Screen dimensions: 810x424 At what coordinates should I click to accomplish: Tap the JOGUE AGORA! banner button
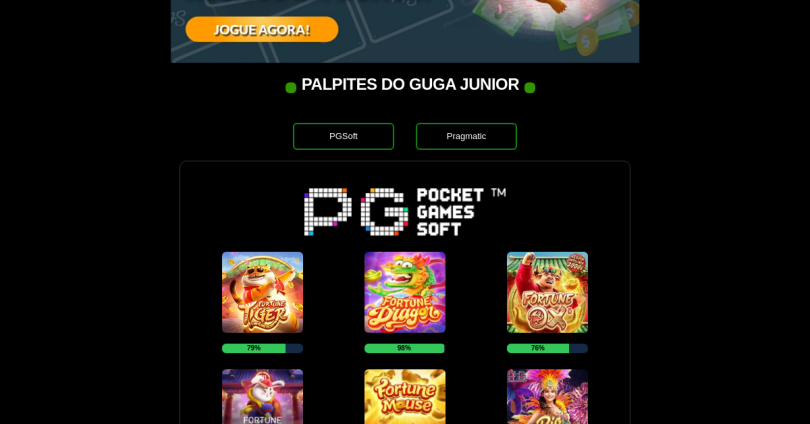pos(262,30)
